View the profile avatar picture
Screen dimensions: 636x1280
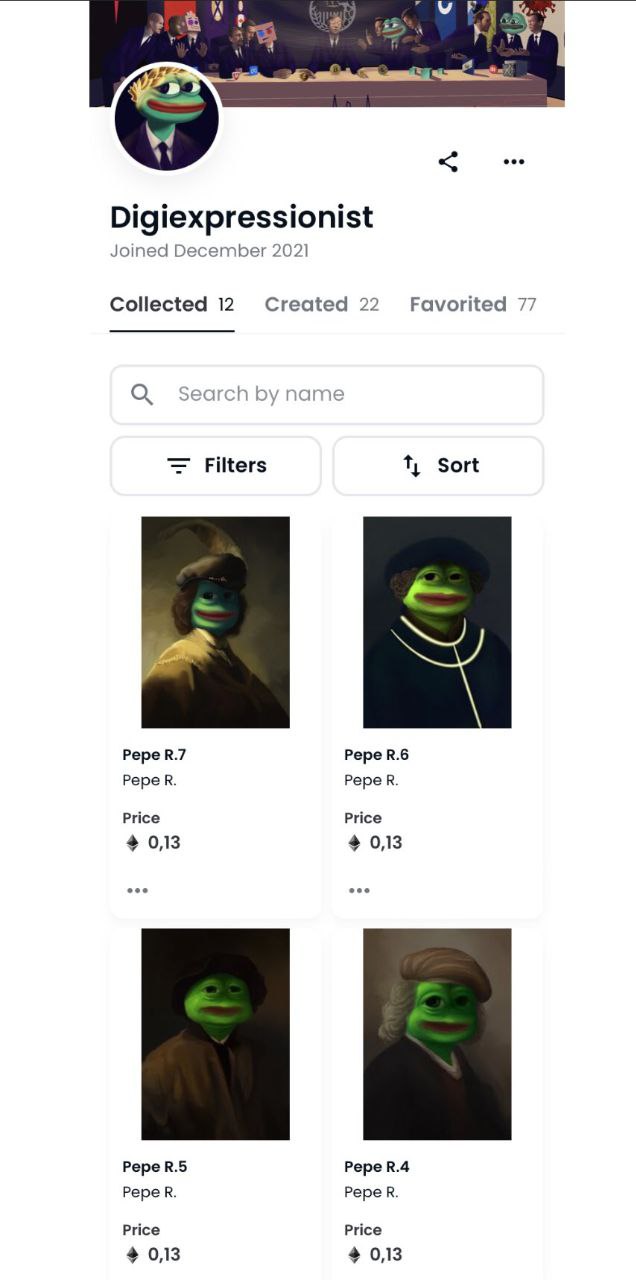(x=166, y=120)
